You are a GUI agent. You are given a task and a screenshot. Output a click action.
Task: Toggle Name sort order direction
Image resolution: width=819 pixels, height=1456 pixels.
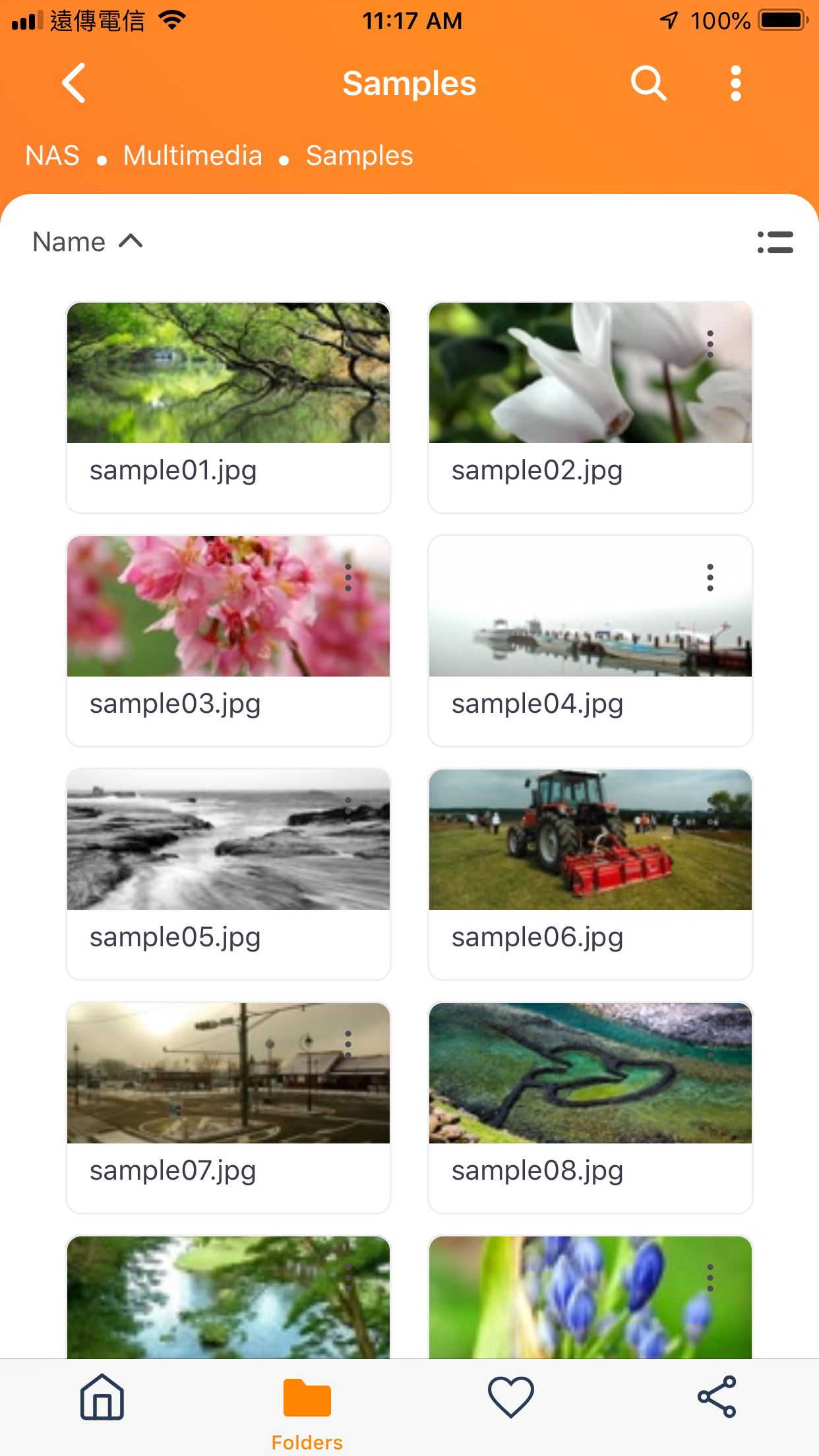88,241
